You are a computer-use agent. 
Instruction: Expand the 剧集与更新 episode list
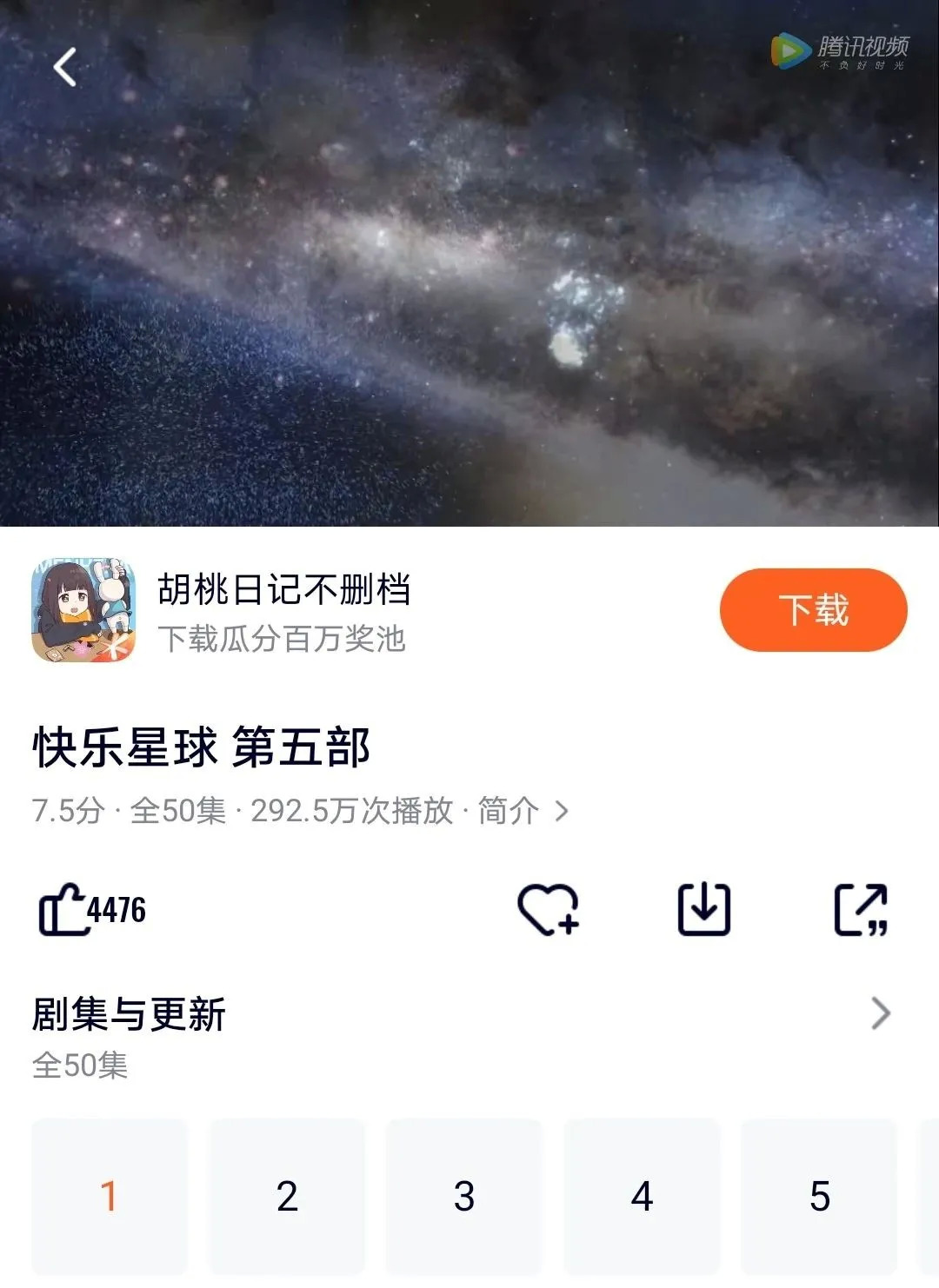(880, 1013)
